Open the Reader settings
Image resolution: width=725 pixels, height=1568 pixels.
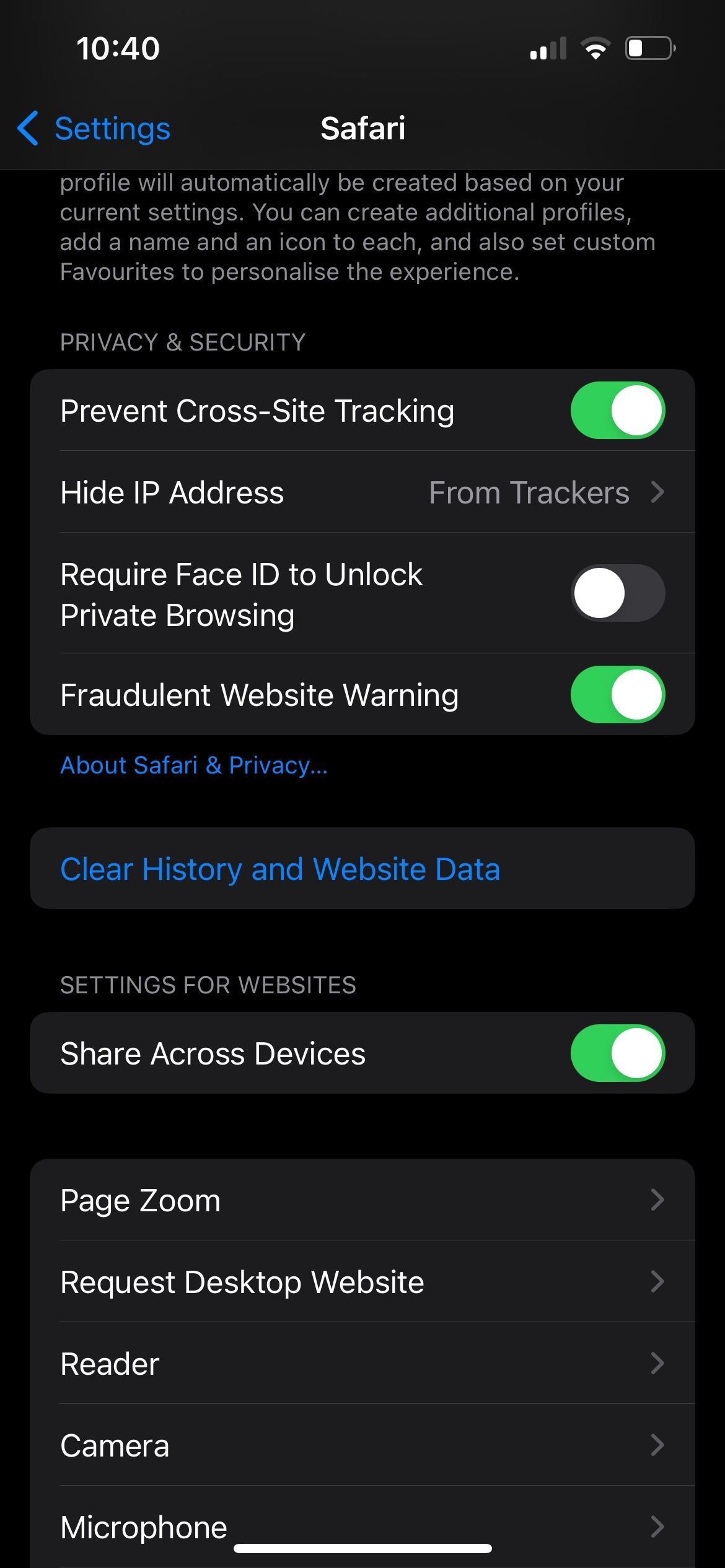[362, 1362]
